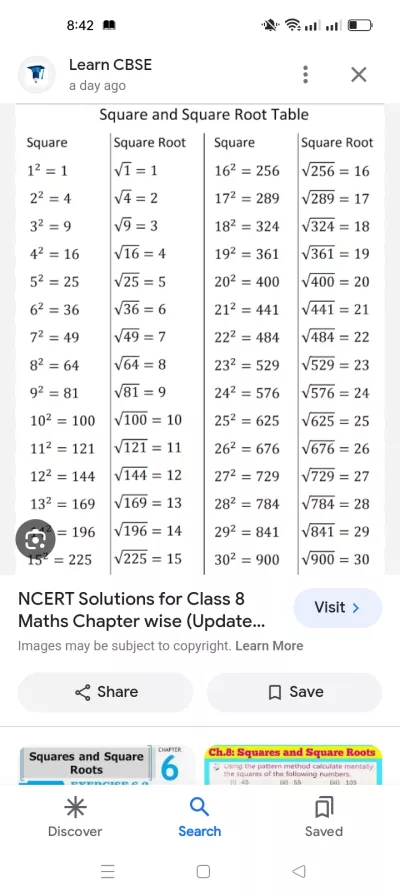Share this image
The image size is (400, 896).
[106, 692]
